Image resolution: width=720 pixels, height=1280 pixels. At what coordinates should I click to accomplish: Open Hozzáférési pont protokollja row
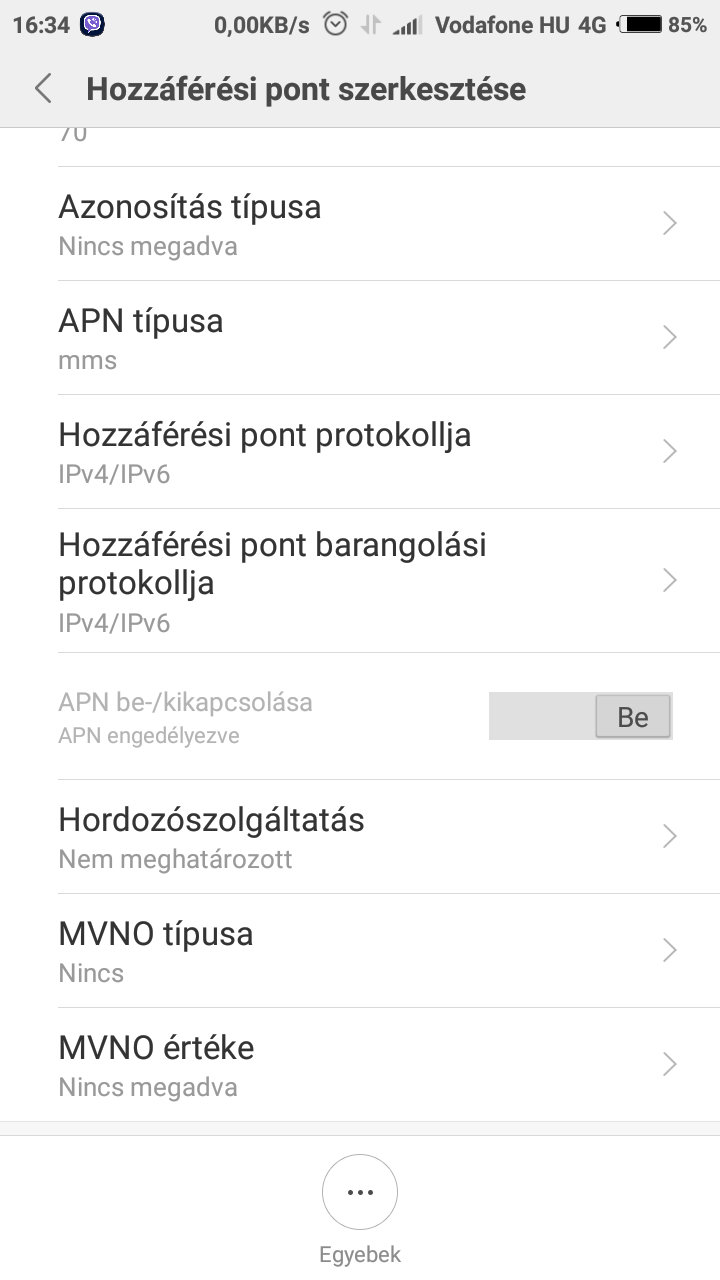pos(360,452)
